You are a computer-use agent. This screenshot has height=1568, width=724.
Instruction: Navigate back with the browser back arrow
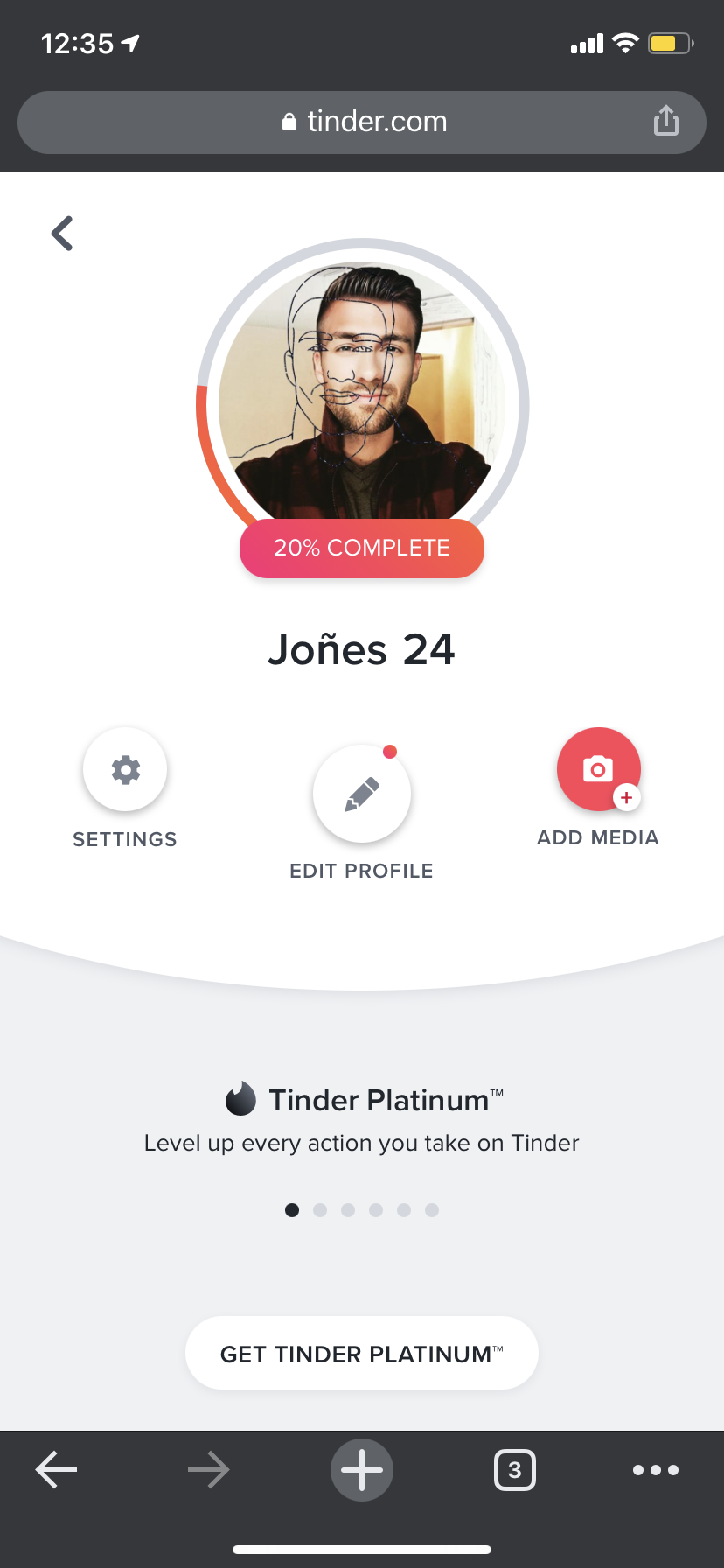[57, 1470]
